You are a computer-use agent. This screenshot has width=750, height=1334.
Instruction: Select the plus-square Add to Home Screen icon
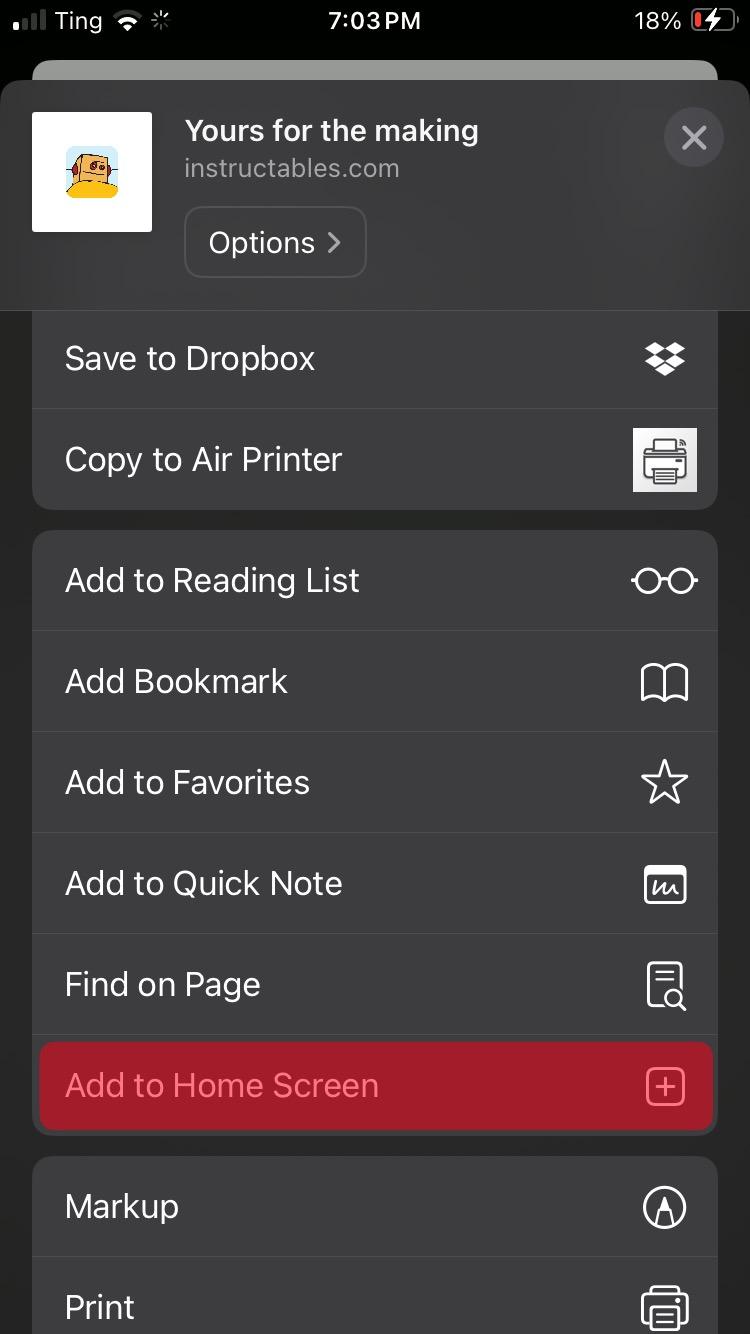click(x=664, y=1086)
